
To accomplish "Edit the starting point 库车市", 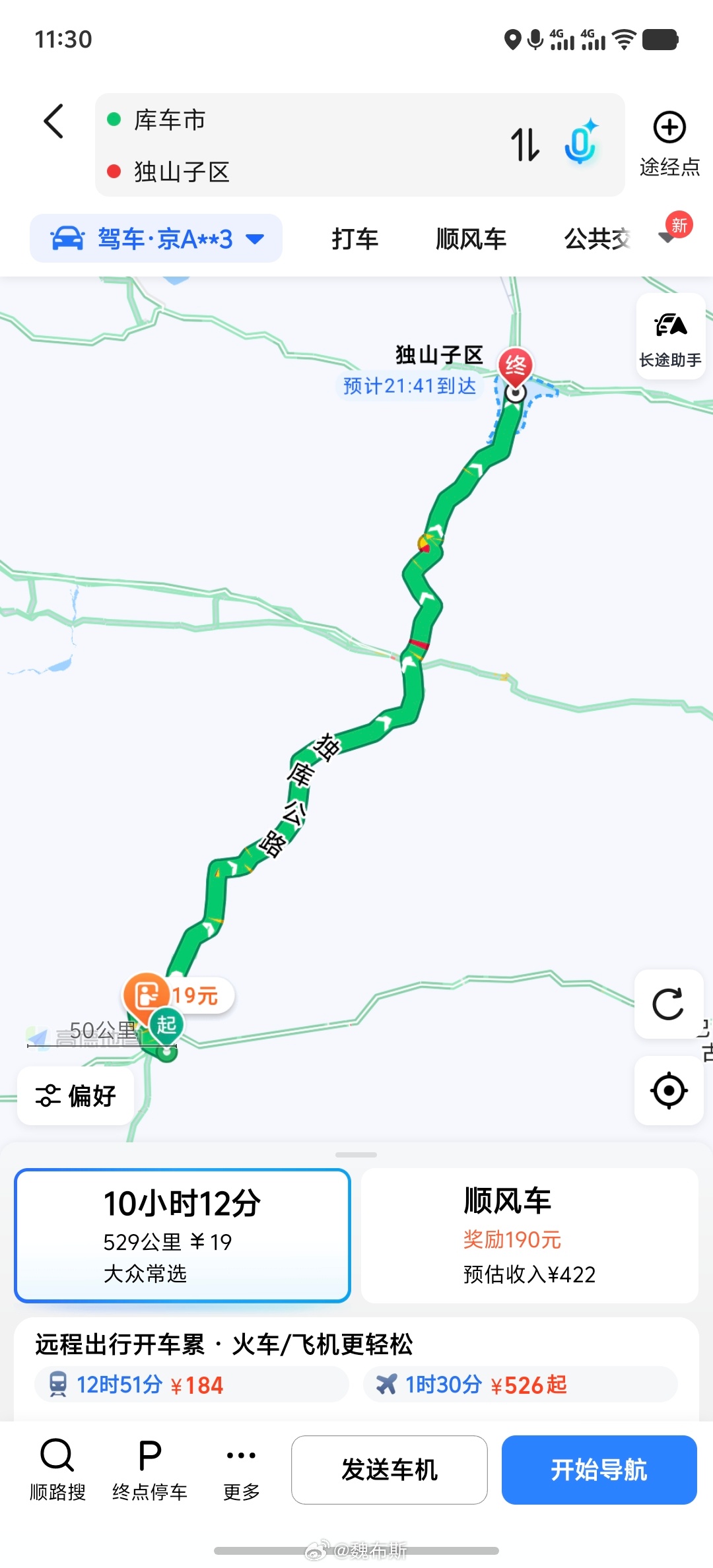I will [x=170, y=120].
